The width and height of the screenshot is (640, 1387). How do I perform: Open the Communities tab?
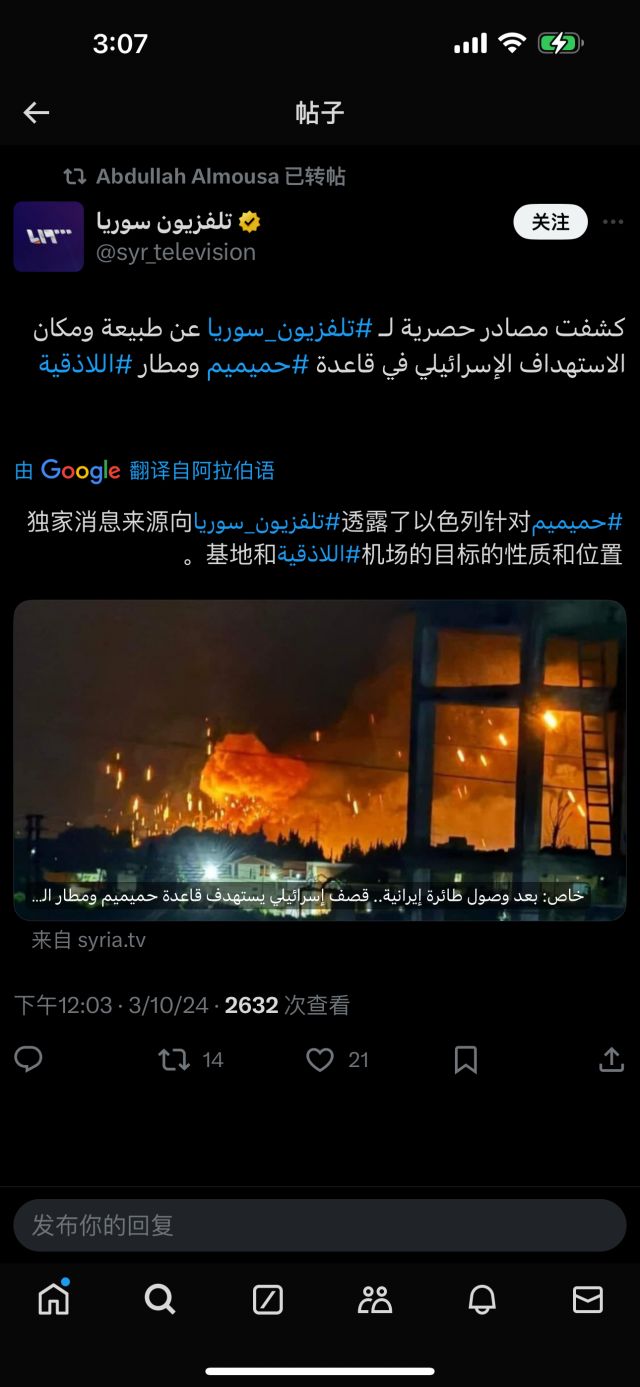point(375,1299)
